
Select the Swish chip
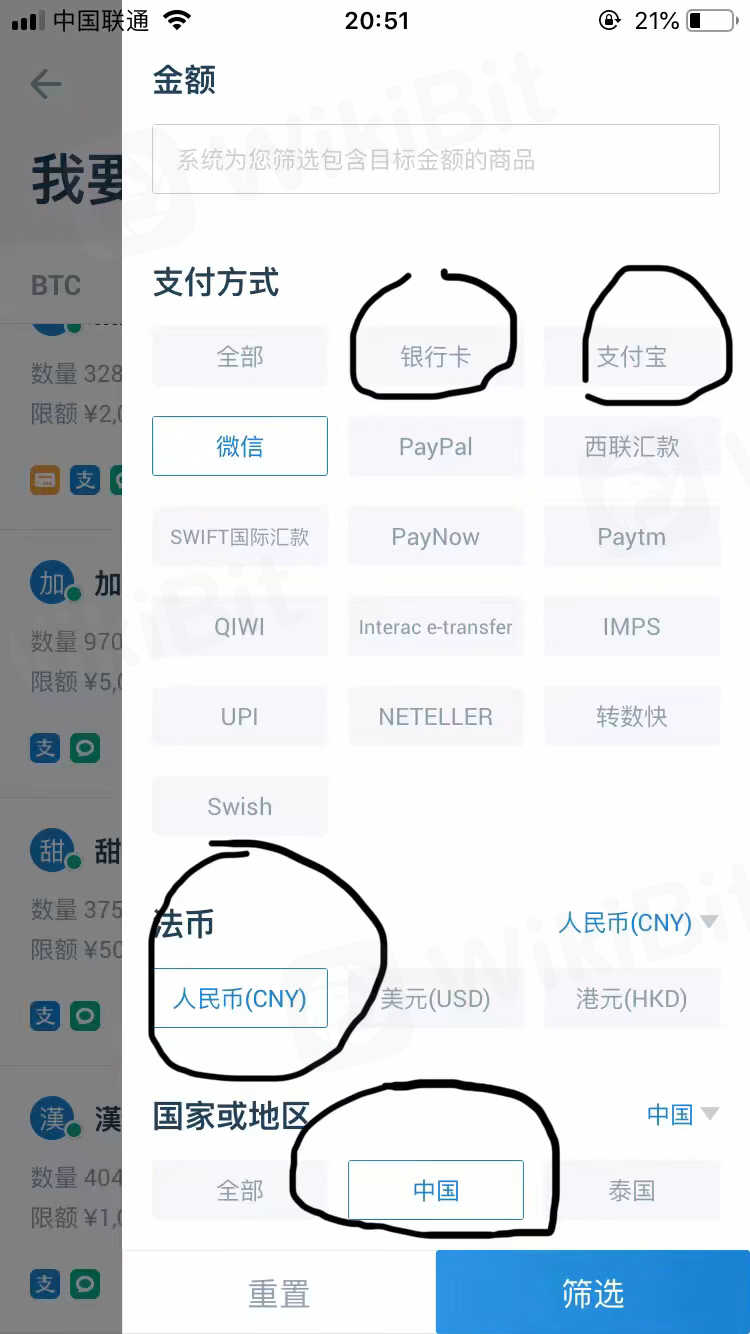[240, 807]
